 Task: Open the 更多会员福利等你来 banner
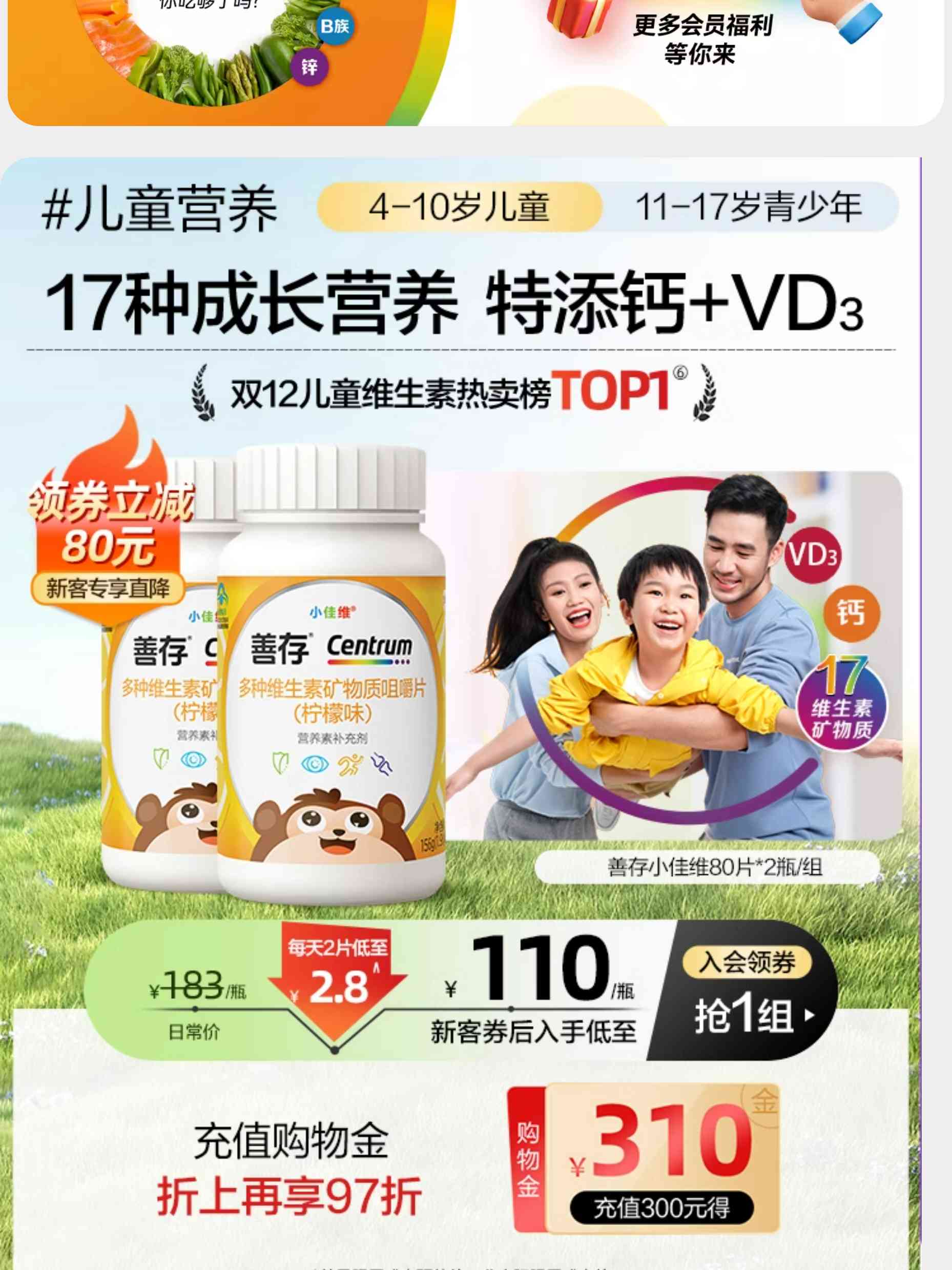coord(701,40)
